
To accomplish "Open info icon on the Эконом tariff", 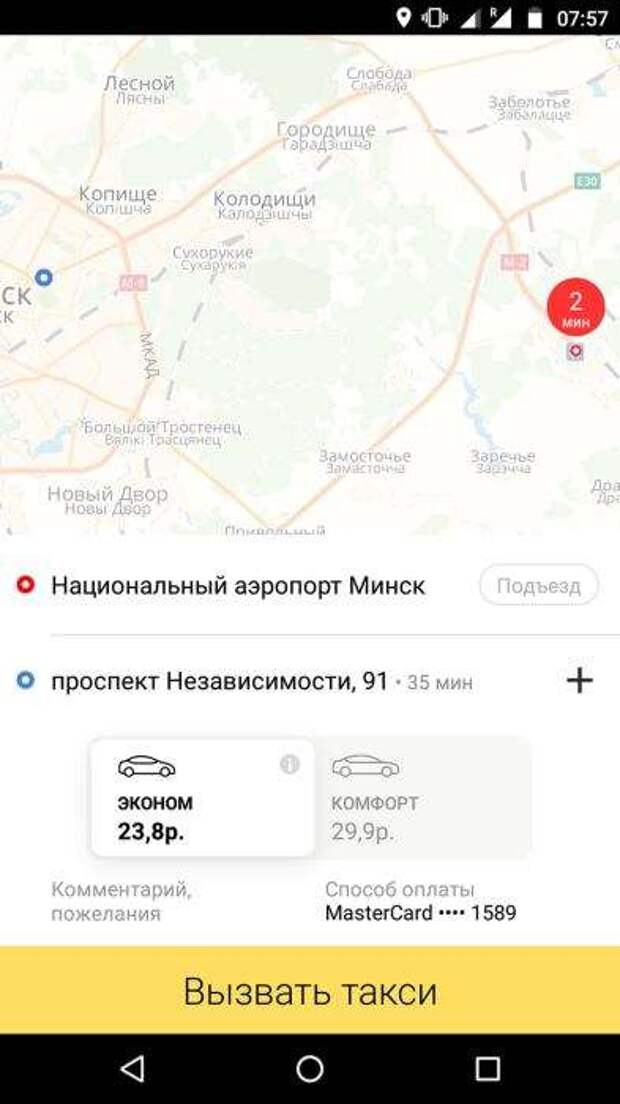I will 290,764.
